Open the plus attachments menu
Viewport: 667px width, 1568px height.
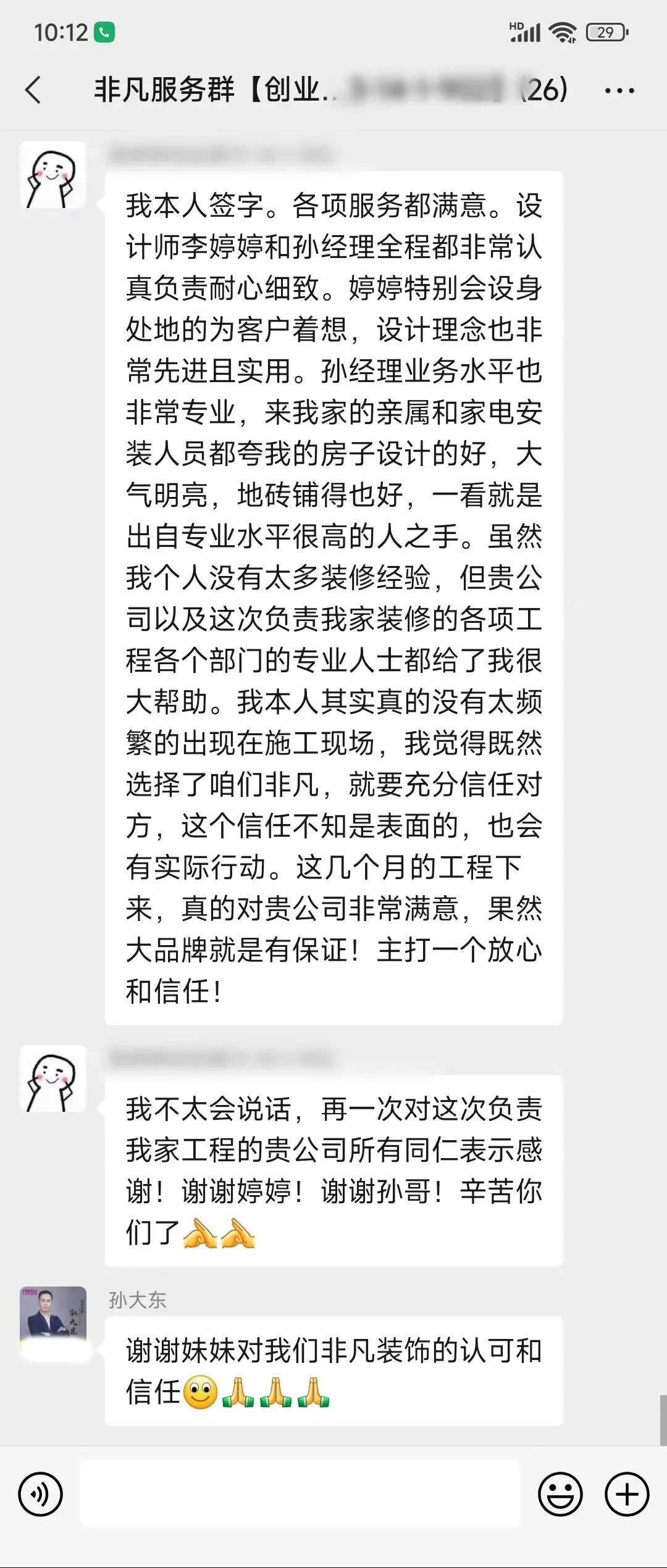[x=627, y=1495]
